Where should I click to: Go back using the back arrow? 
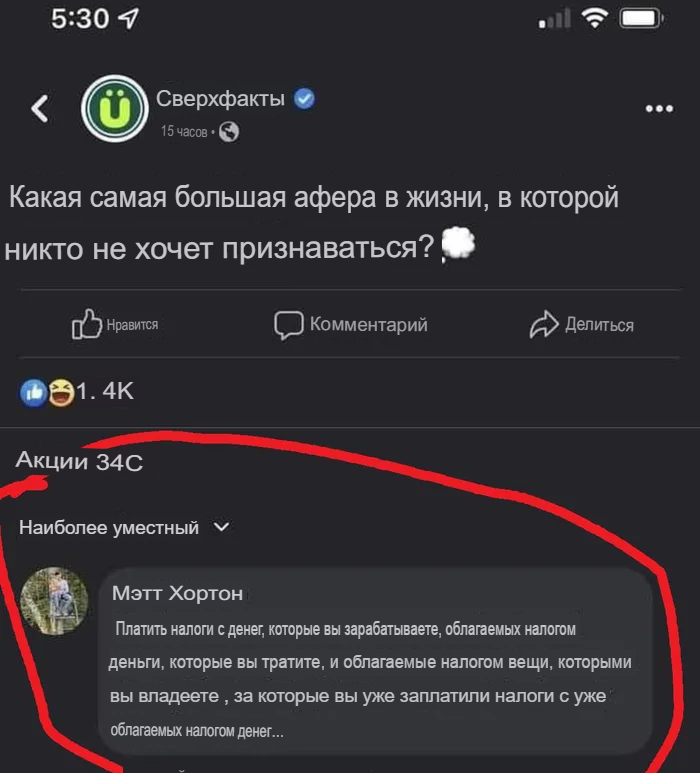pos(40,109)
